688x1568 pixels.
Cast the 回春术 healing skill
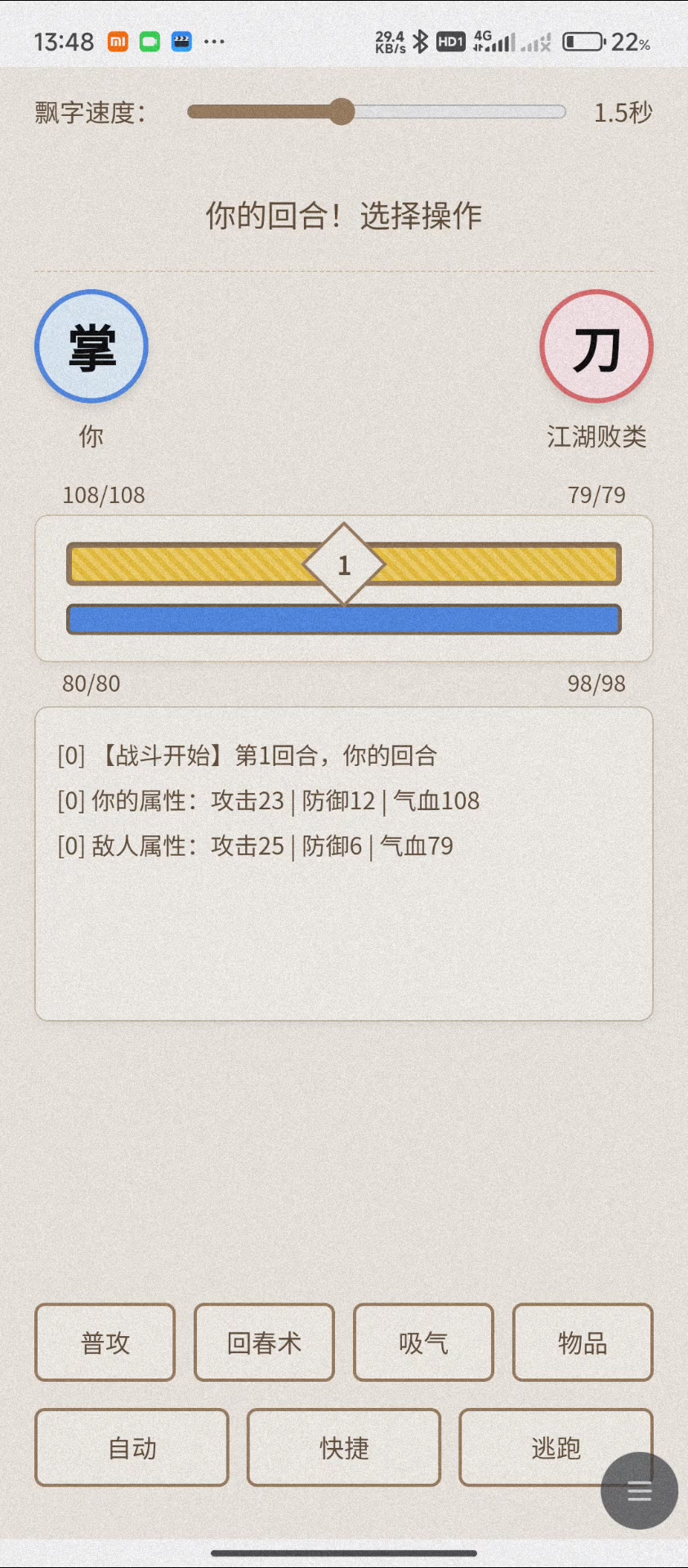(x=264, y=1343)
